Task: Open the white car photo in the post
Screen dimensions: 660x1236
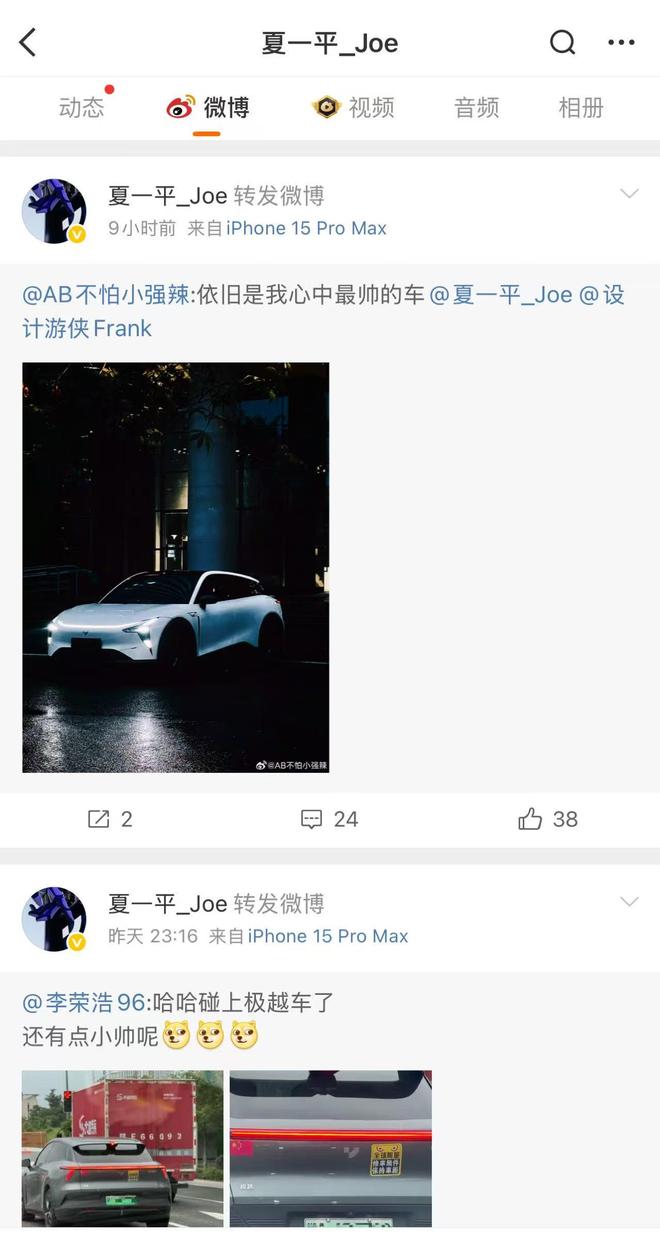Action: pos(176,567)
